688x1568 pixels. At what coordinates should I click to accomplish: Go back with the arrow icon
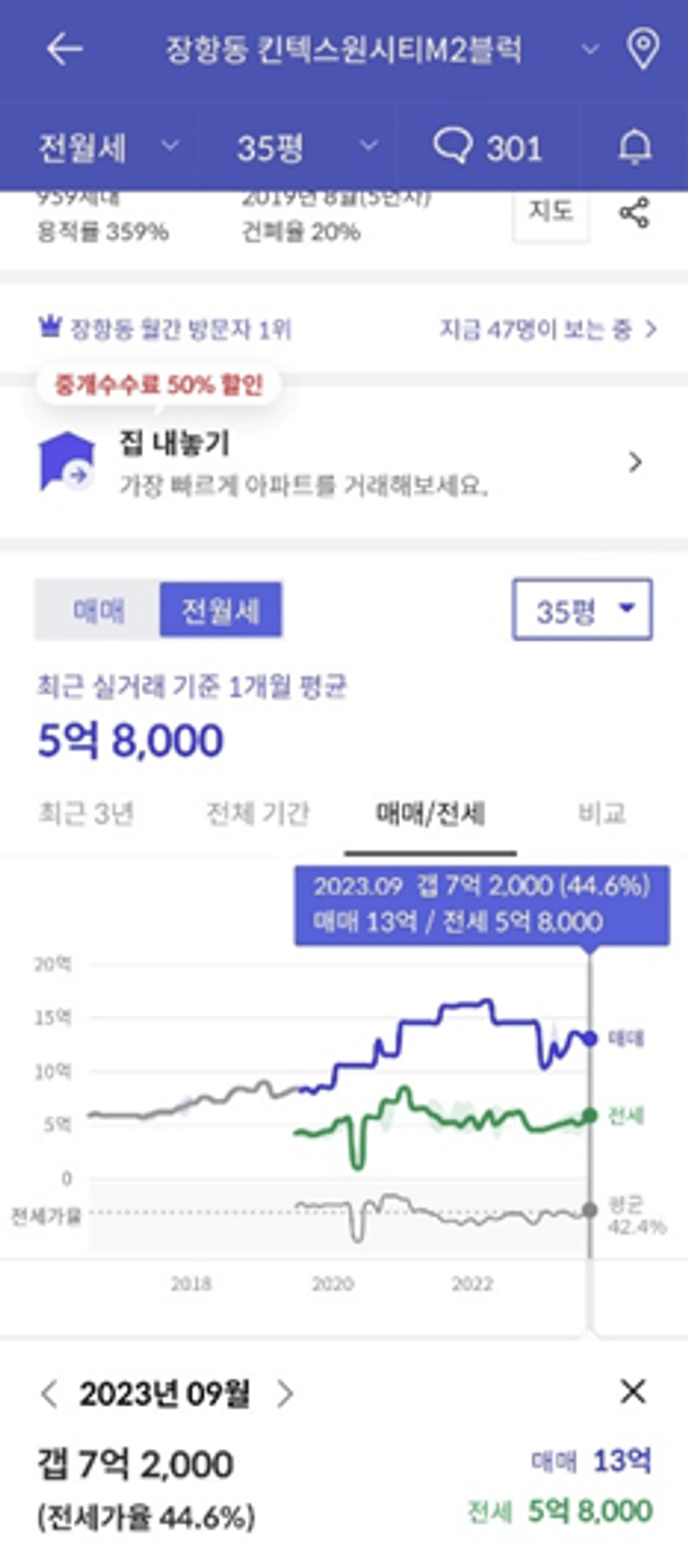point(64,49)
